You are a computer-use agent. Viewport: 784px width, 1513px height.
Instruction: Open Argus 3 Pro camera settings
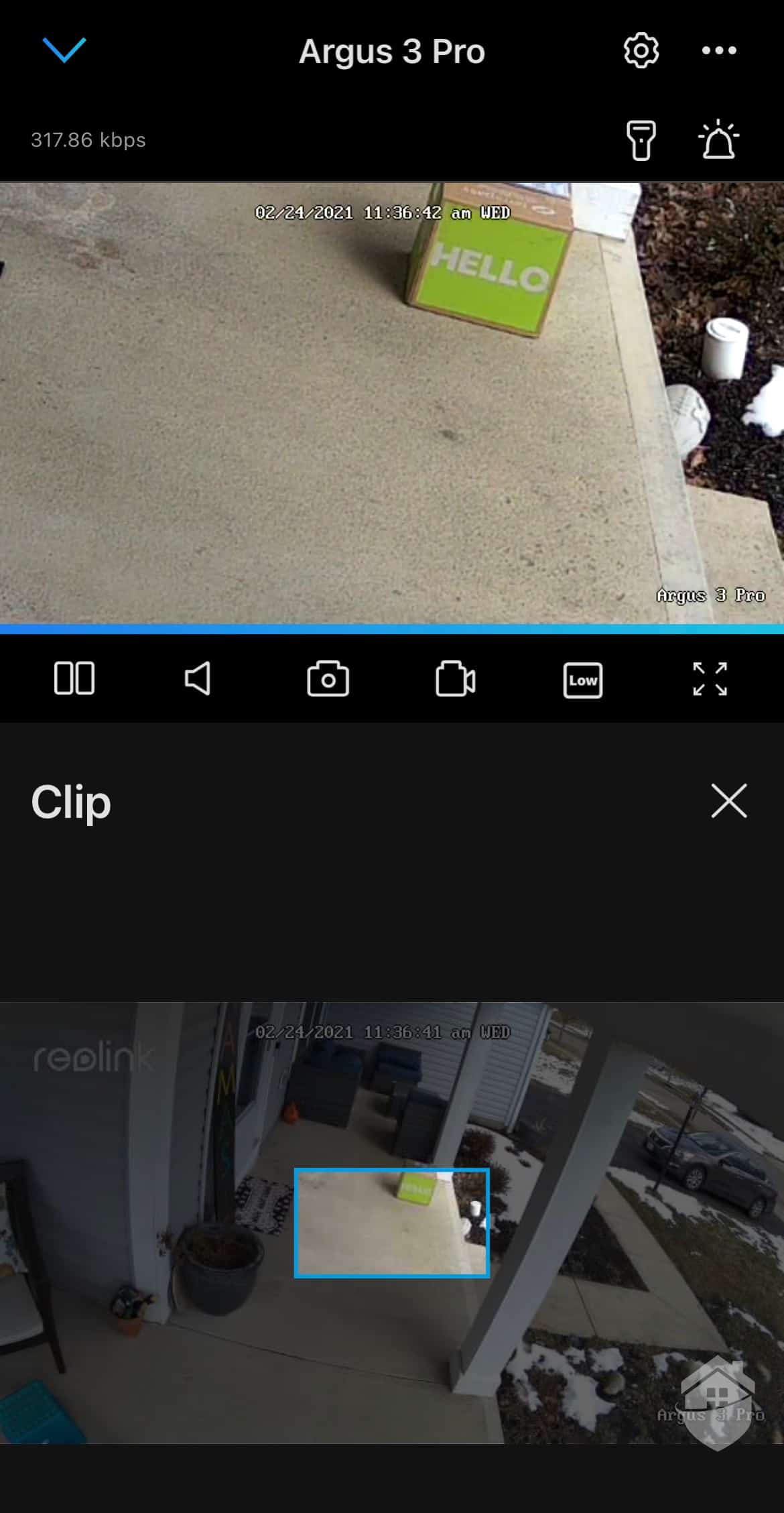tap(641, 50)
